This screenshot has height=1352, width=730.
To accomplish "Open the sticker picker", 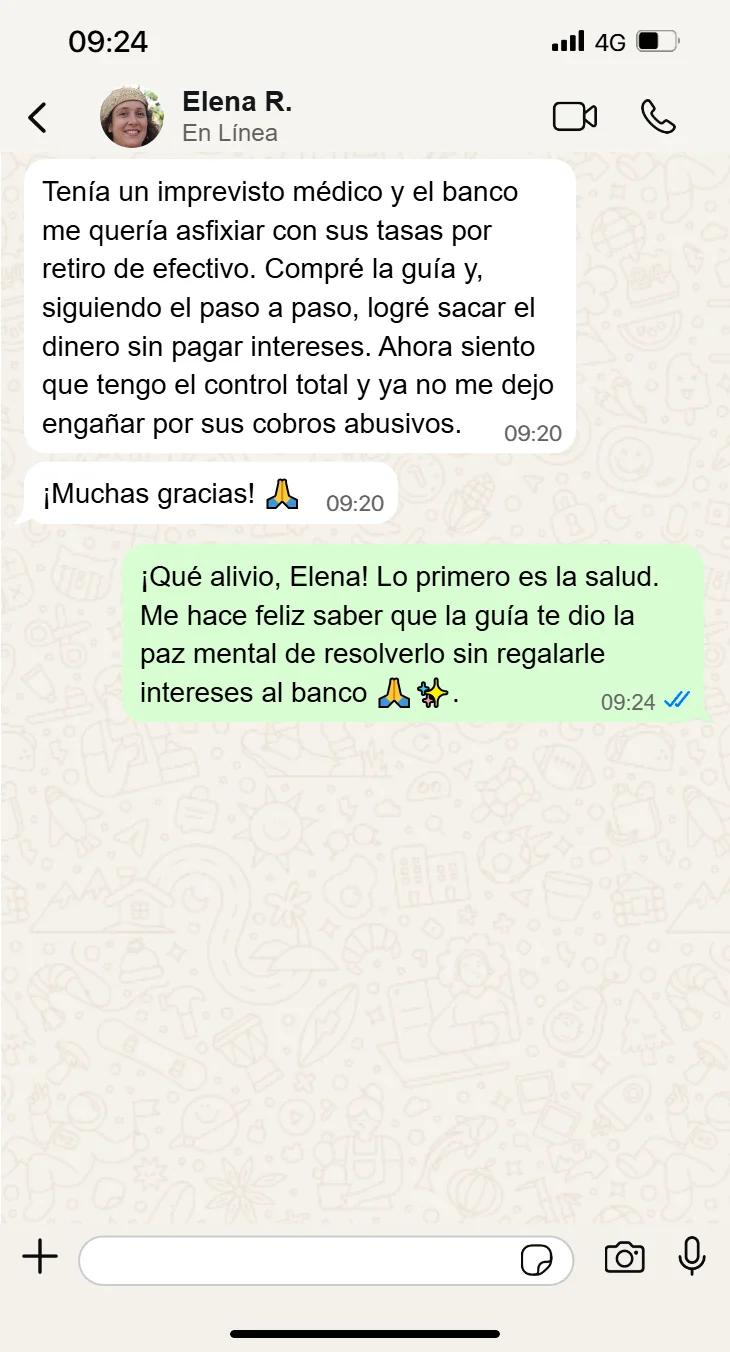I will [x=537, y=1260].
